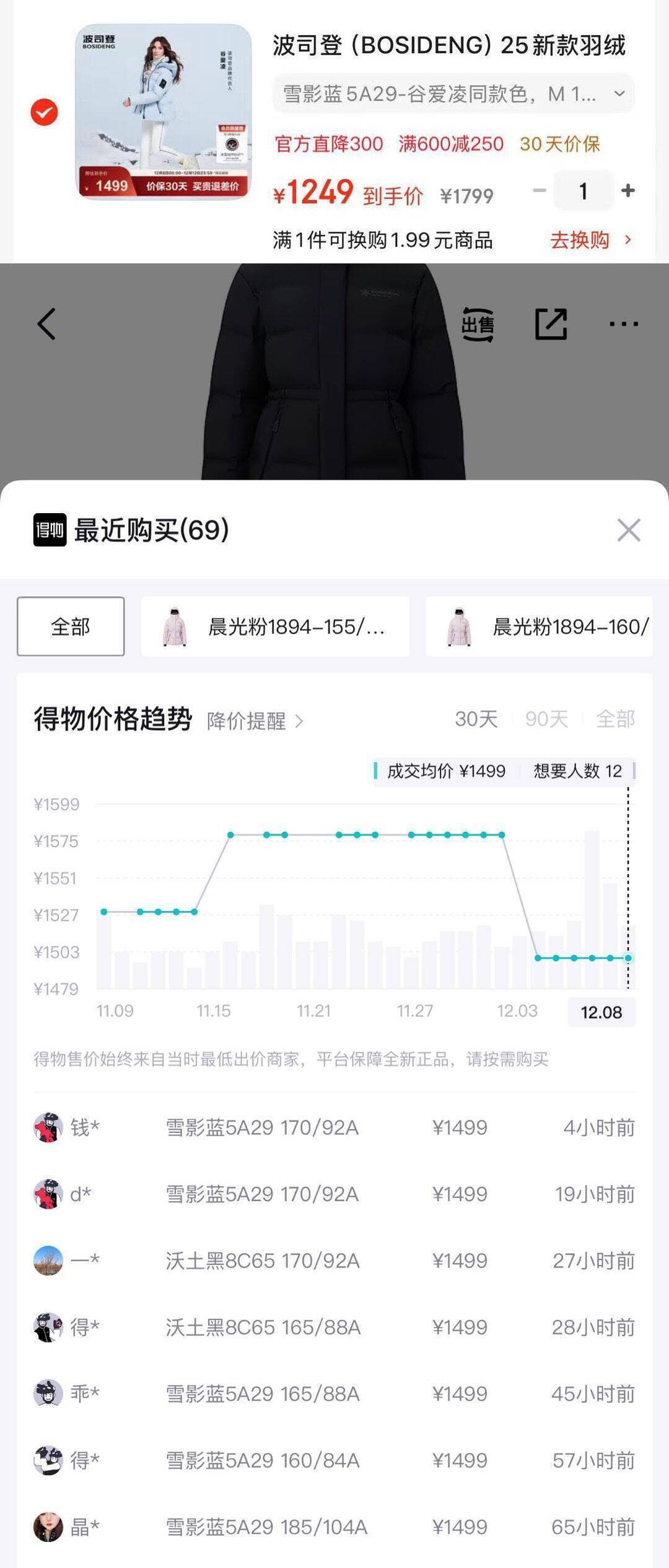The height and width of the screenshot is (1568, 669).
Task: Go back using the back arrow
Action: [x=47, y=324]
